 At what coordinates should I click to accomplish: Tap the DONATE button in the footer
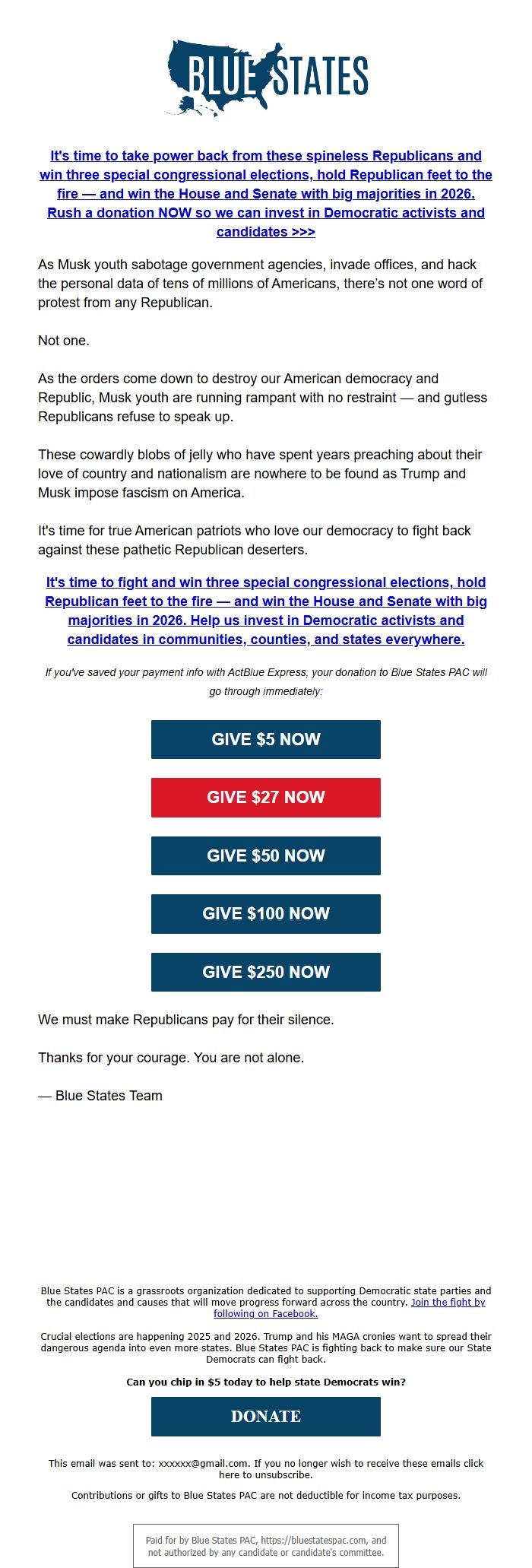pos(266,1417)
